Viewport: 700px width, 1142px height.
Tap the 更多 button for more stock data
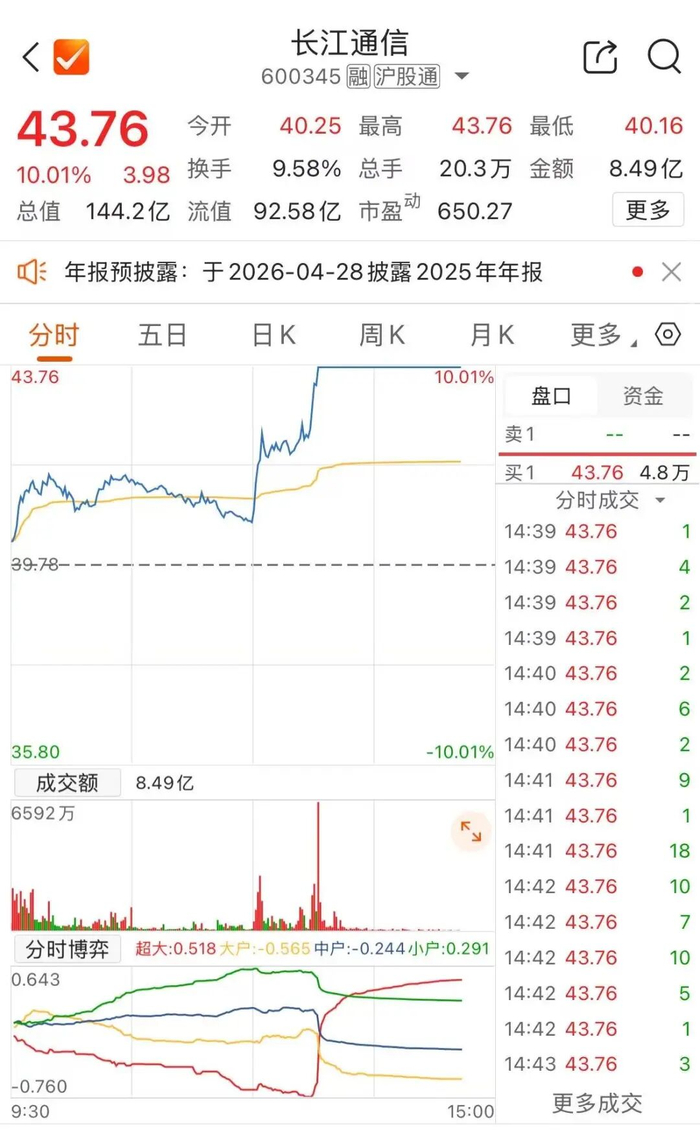coord(648,210)
